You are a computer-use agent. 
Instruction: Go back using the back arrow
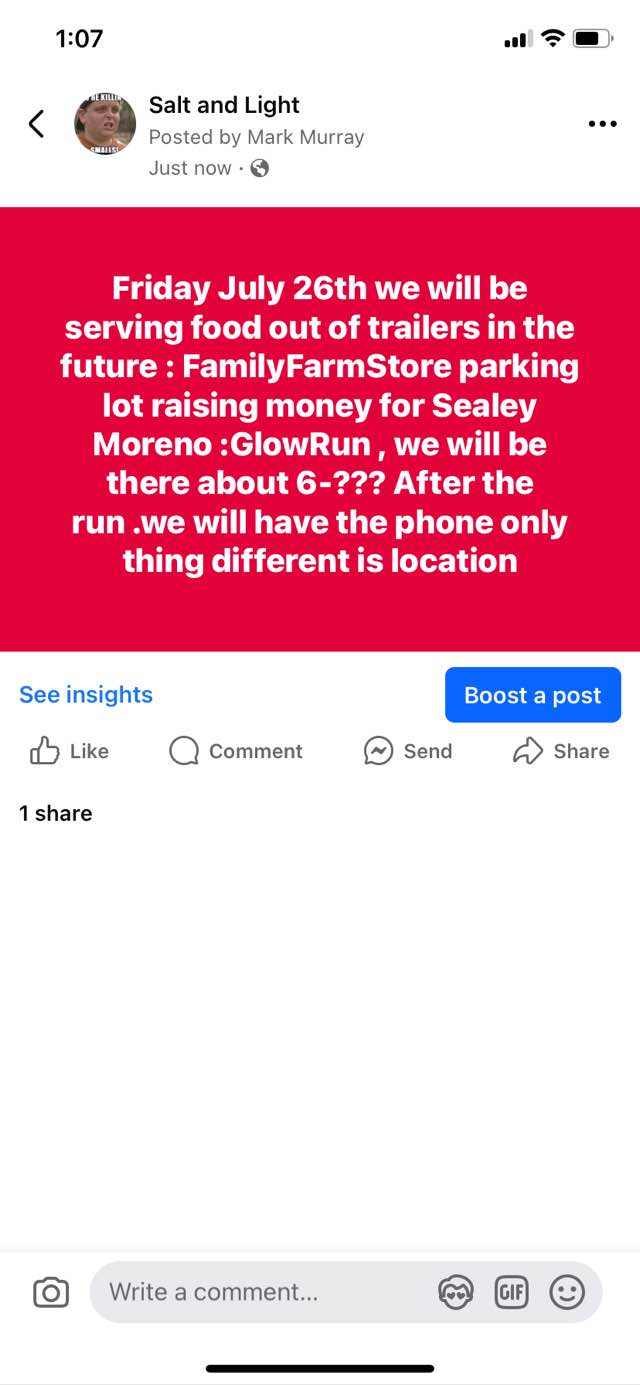36,124
